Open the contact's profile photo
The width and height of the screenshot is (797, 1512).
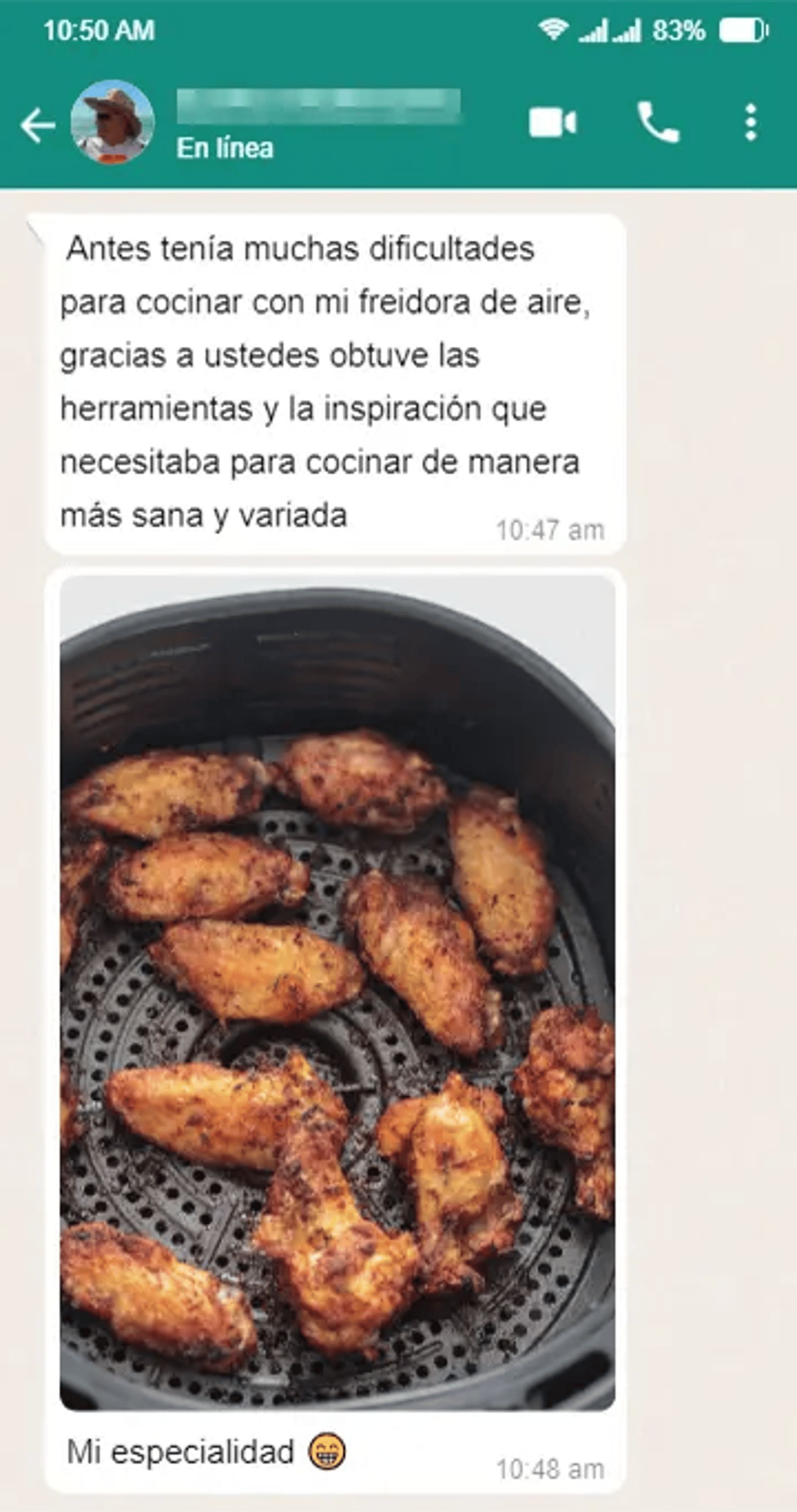tap(112, 122)
